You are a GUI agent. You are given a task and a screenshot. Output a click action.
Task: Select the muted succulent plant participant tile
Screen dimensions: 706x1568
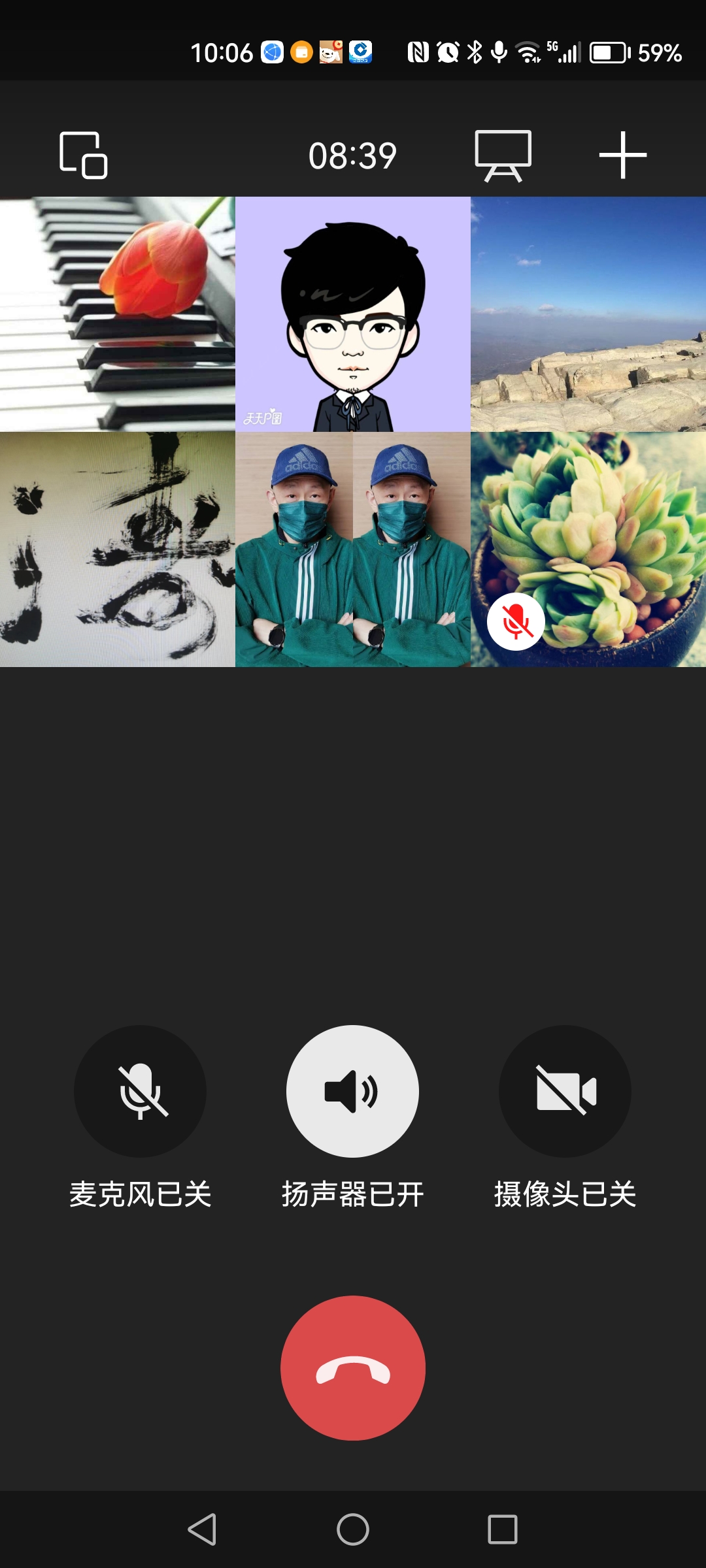coord(588,549)
